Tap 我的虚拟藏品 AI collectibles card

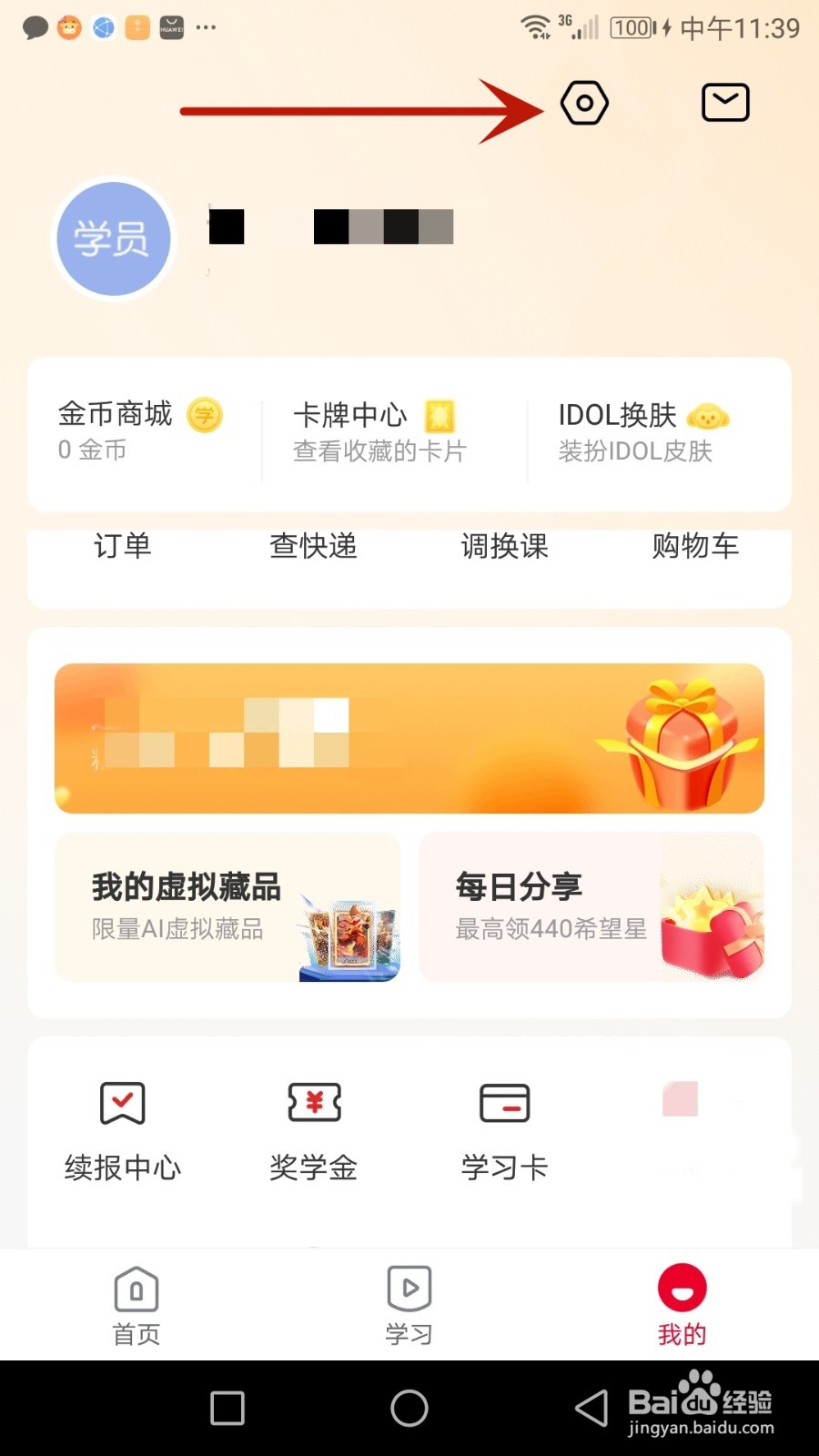pos(226,907)
